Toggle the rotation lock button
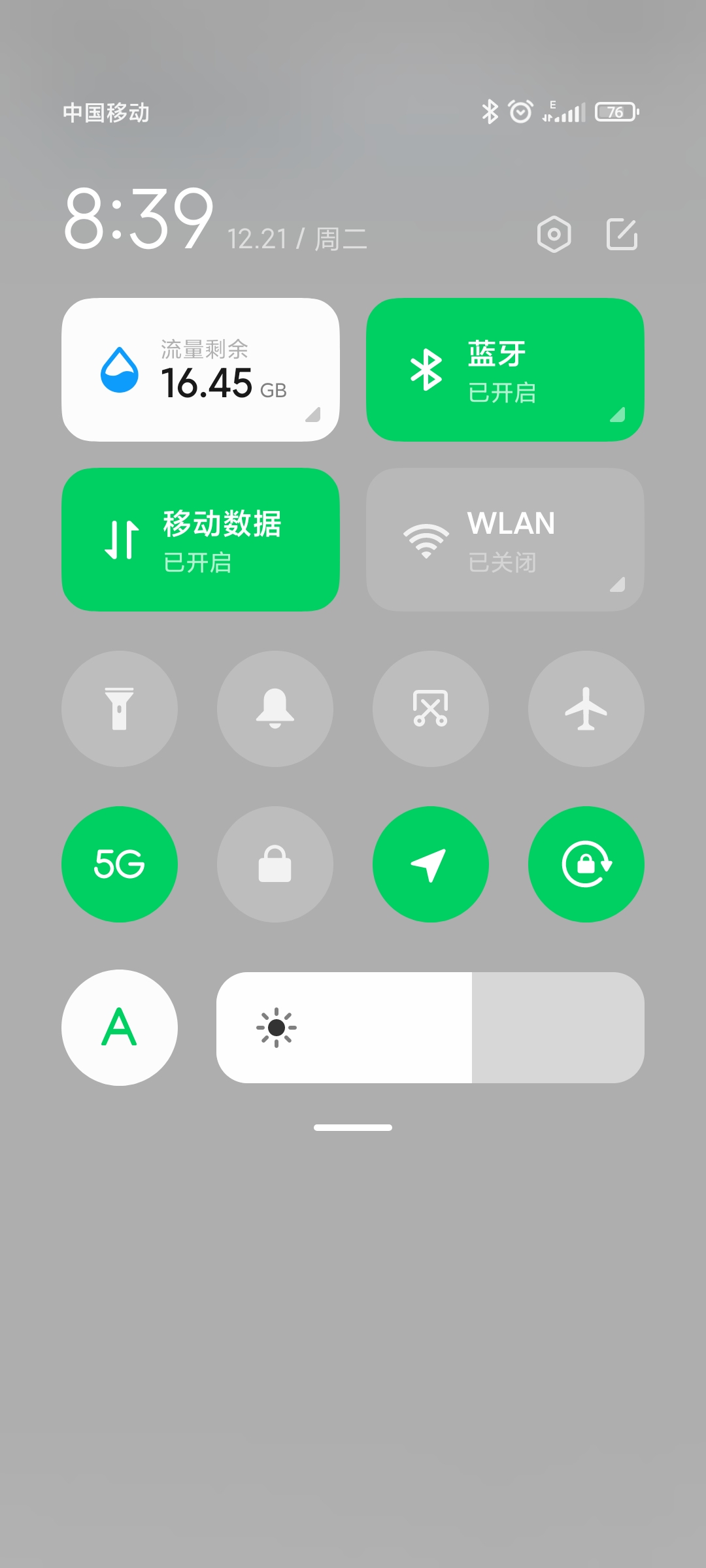This screenshot has height=1568, width=706. coord(586,864)
